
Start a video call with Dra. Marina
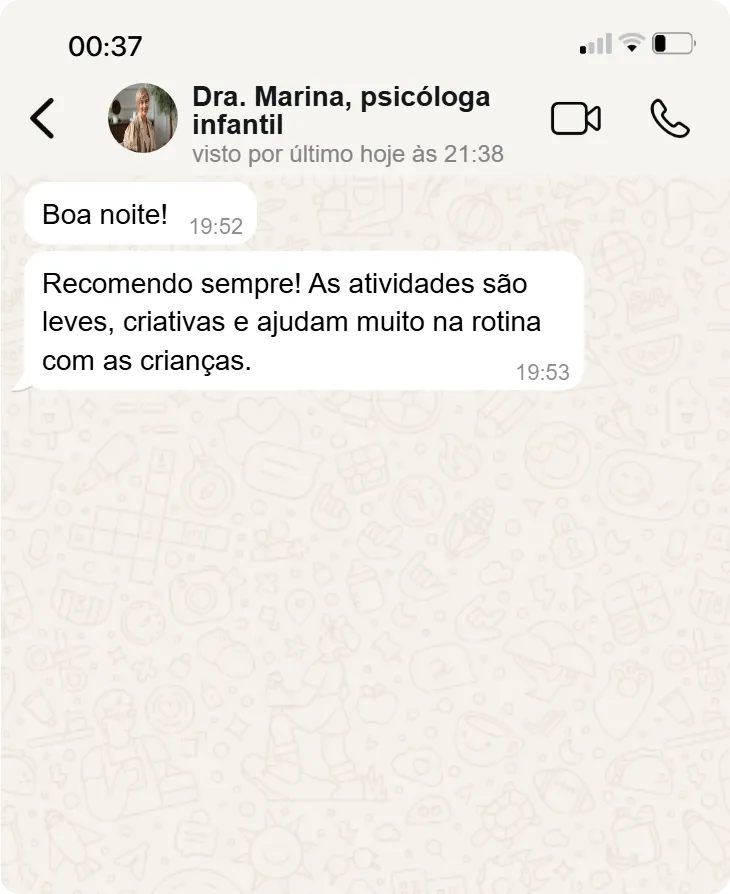pos(576,119)
